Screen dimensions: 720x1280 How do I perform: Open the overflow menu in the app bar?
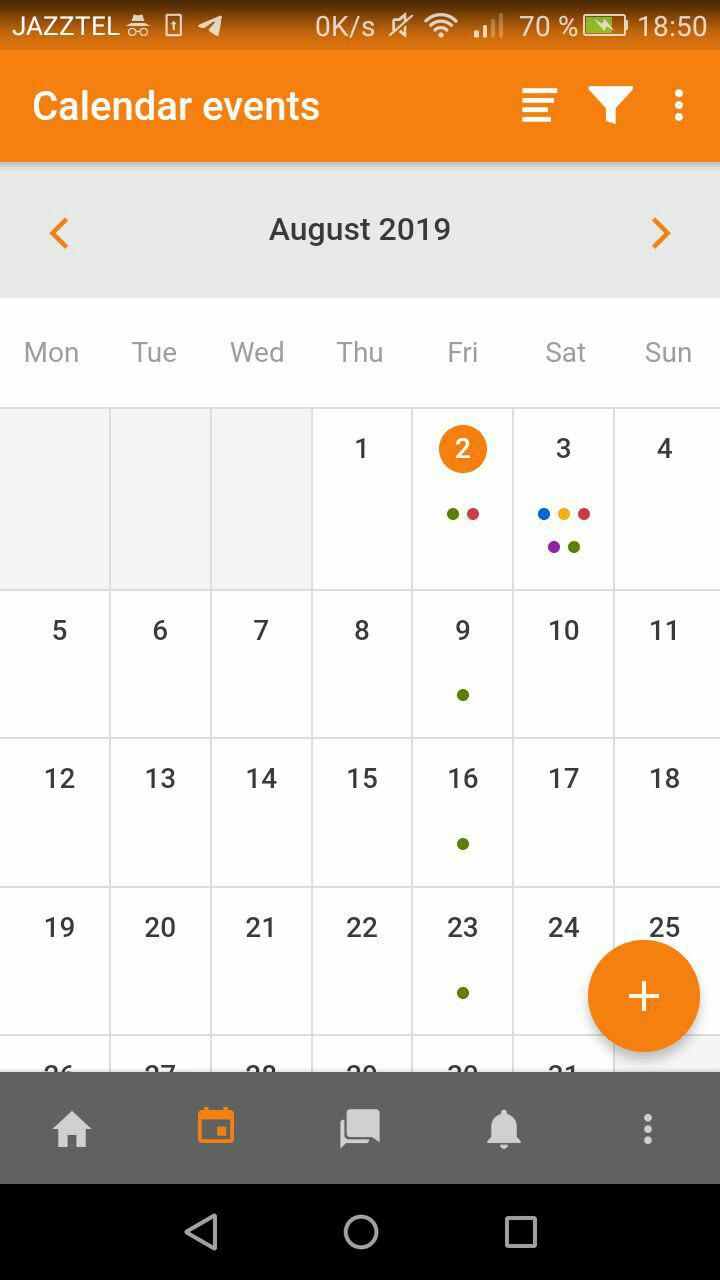coord(679,105)
